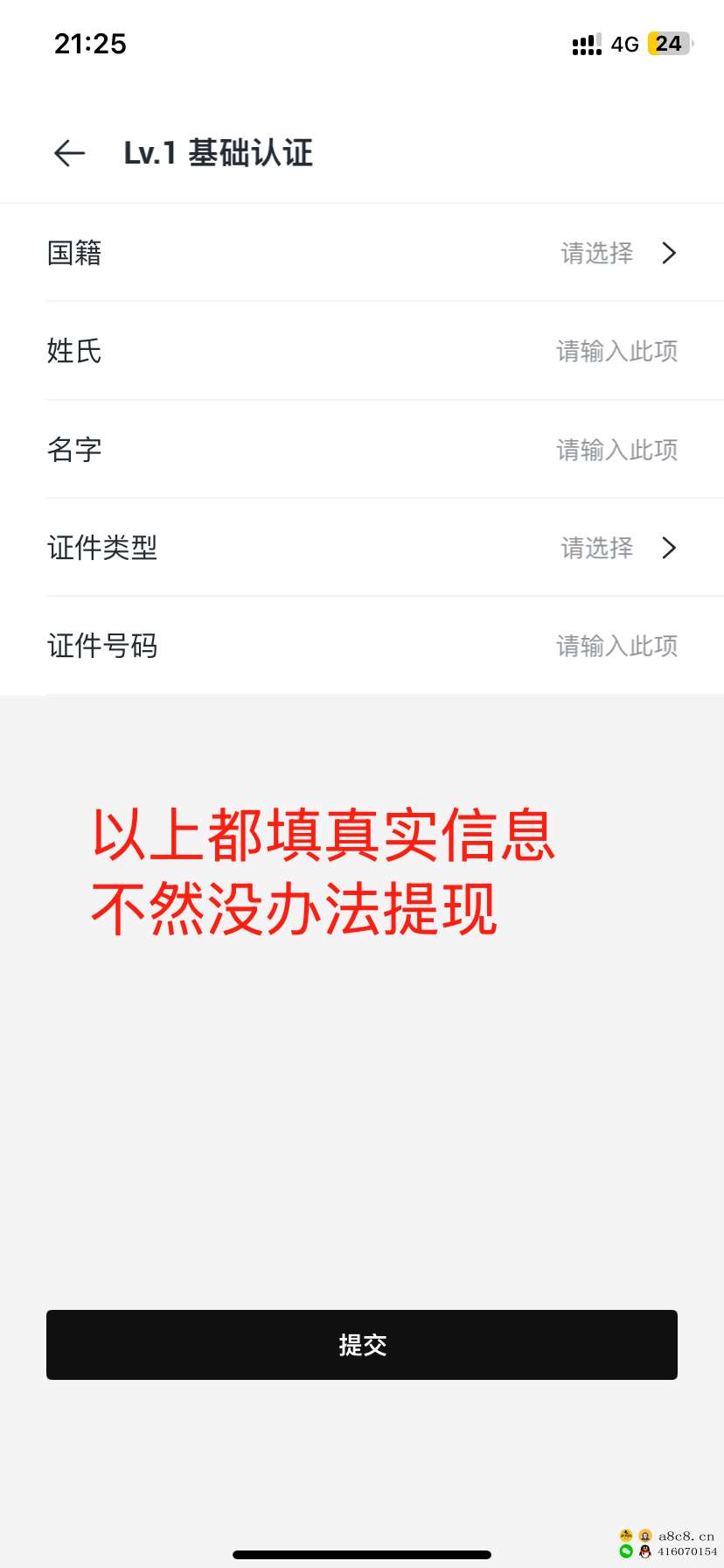Submit with the 提交 button
Viewport: 724px width, 1568px height.
click(362, 1345)
